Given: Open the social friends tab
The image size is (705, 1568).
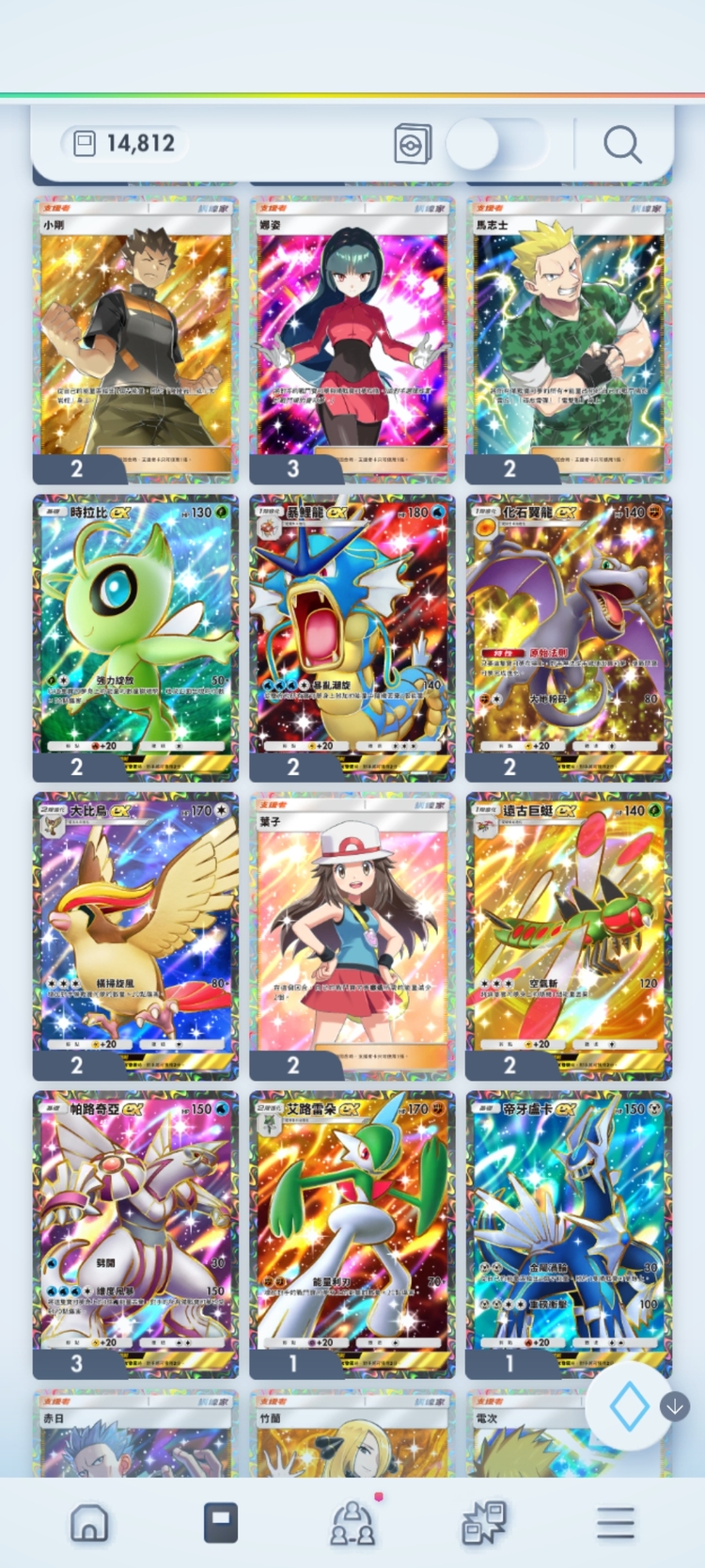Looking at the screenshot, I should point(352,1522).
